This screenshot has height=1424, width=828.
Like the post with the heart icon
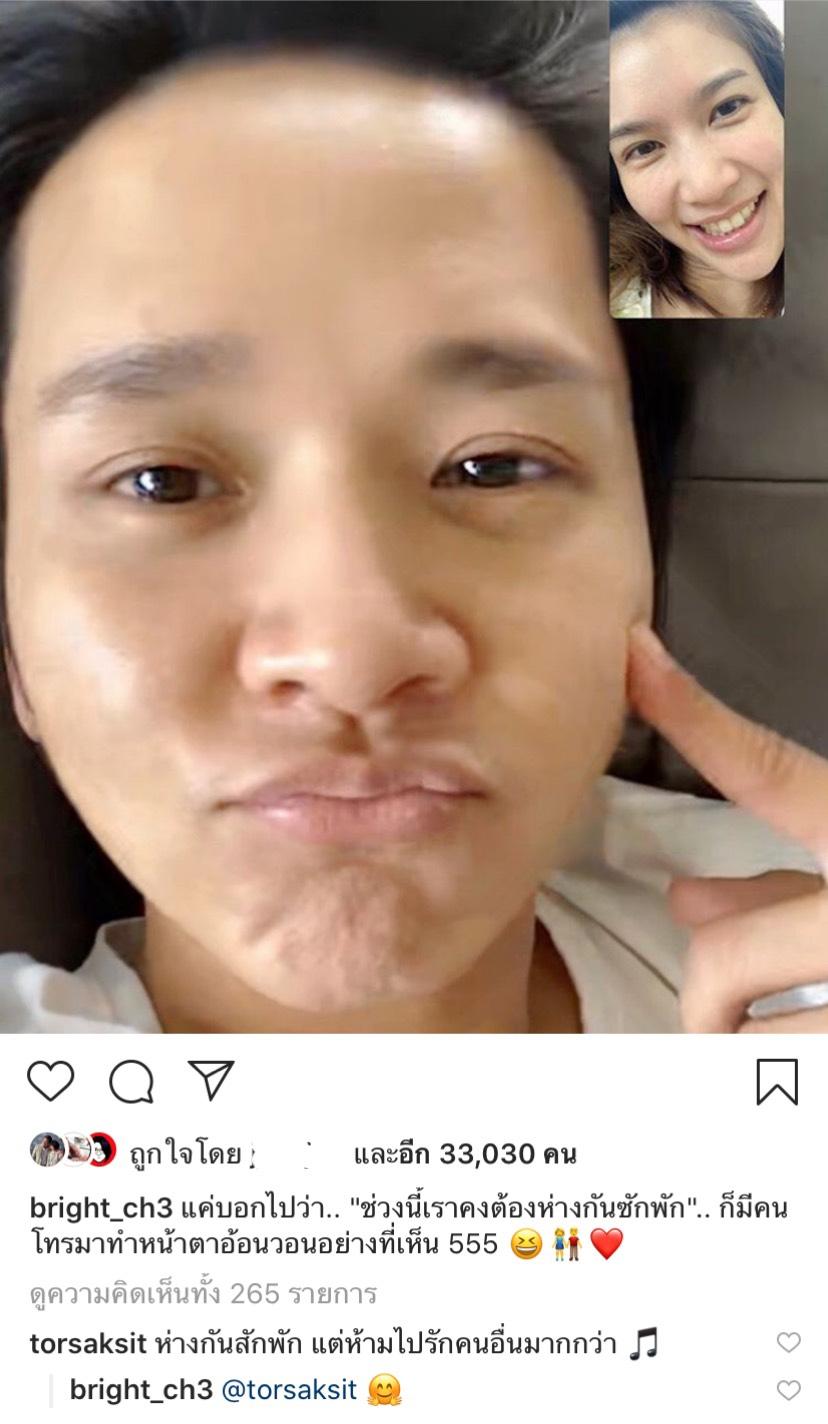point(51,1082)
